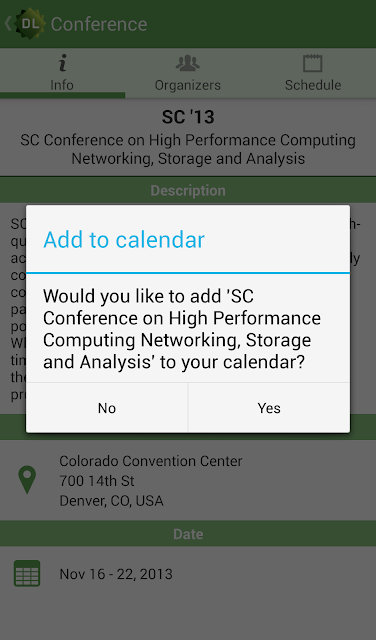
Task: Confirm adding event with Yes
Action: (269, 408)
